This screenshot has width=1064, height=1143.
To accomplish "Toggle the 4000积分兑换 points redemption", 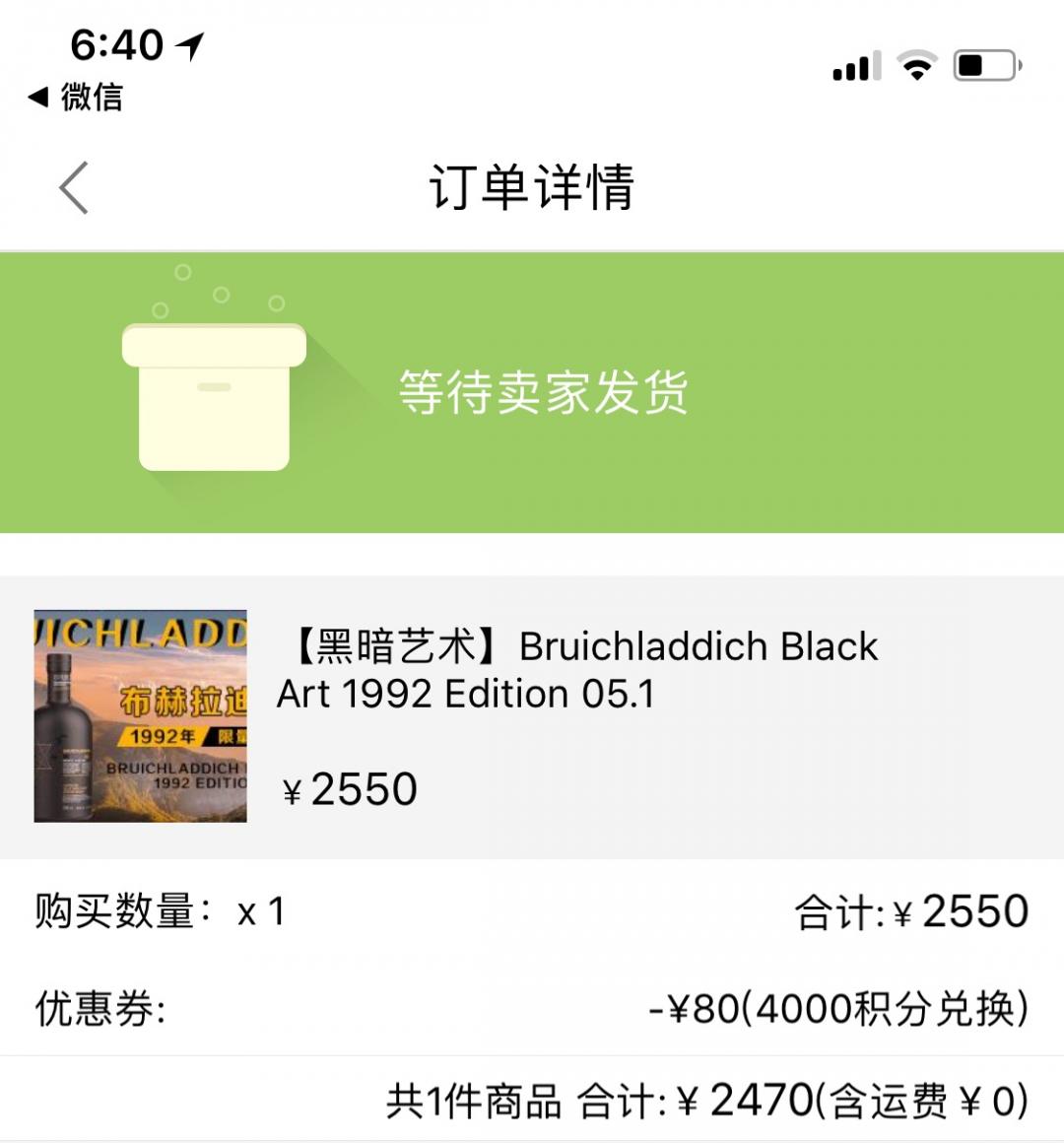I will coord(877,1006).
